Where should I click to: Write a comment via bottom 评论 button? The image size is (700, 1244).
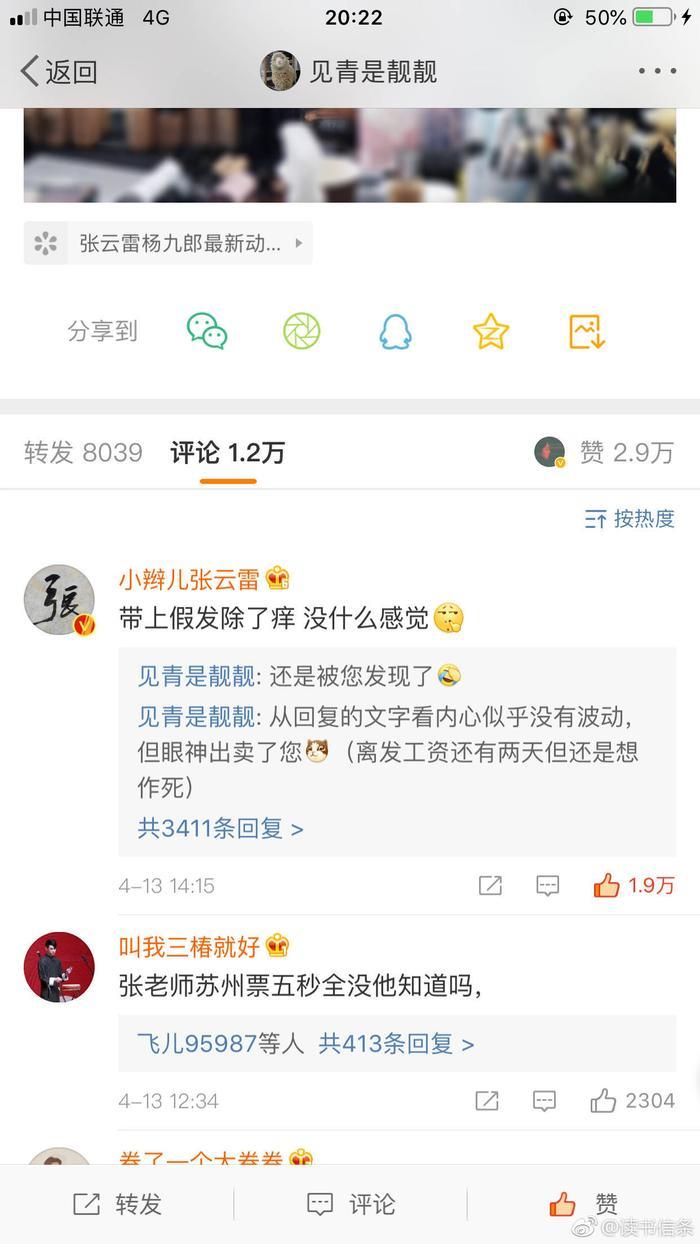(351, 1204)
